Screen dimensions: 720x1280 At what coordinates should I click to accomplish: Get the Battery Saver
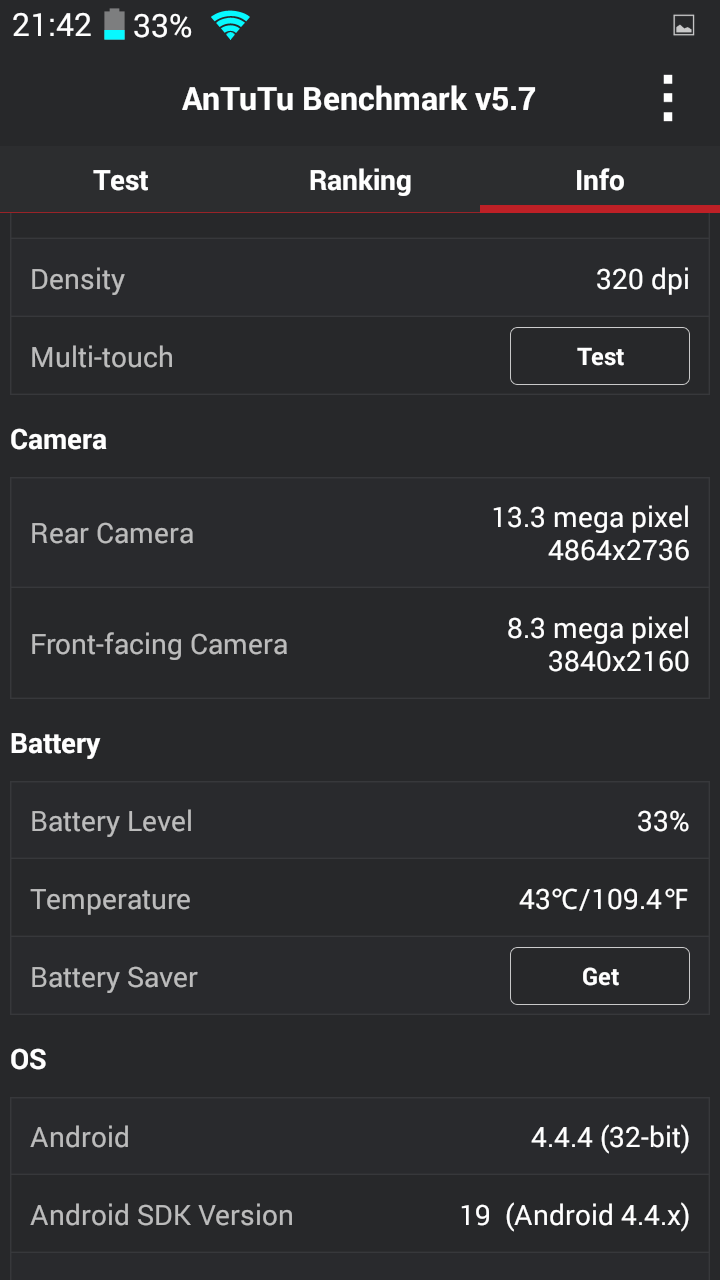click(599, 976)
